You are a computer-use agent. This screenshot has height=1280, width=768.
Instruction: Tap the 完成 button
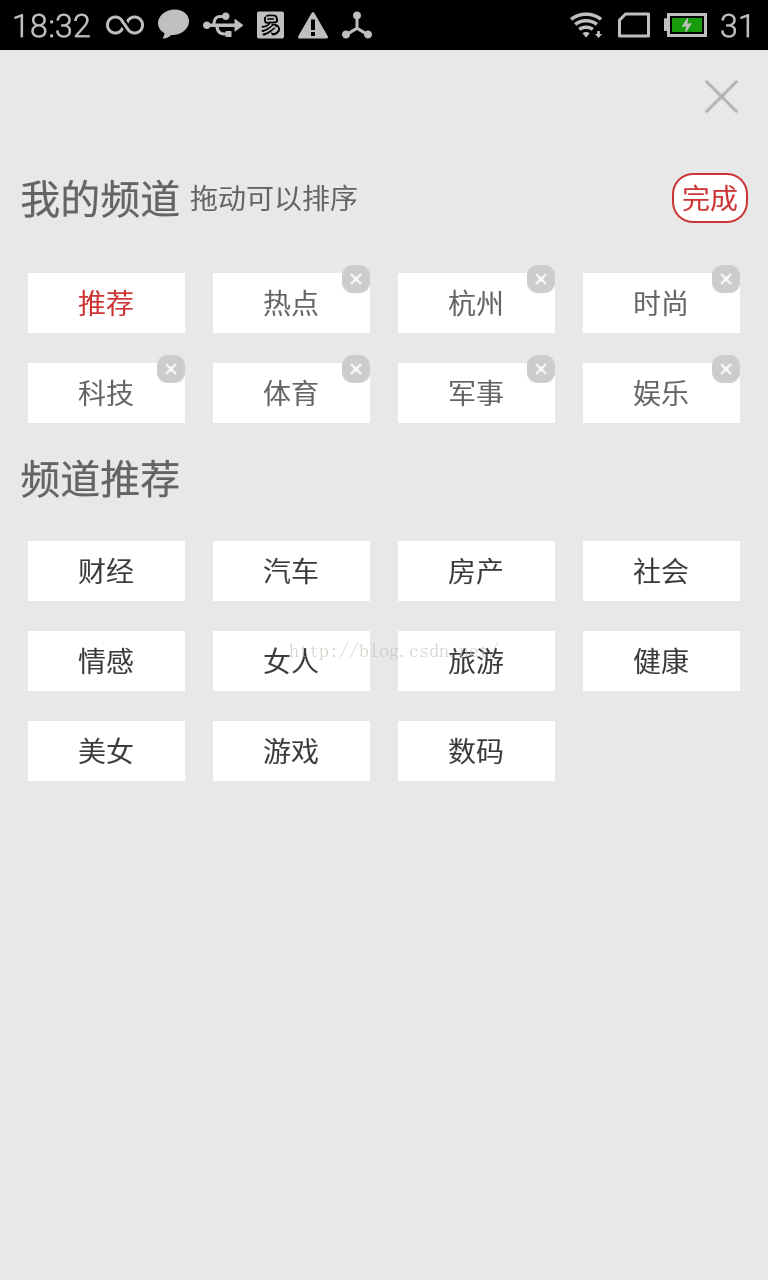pos(710,198)
